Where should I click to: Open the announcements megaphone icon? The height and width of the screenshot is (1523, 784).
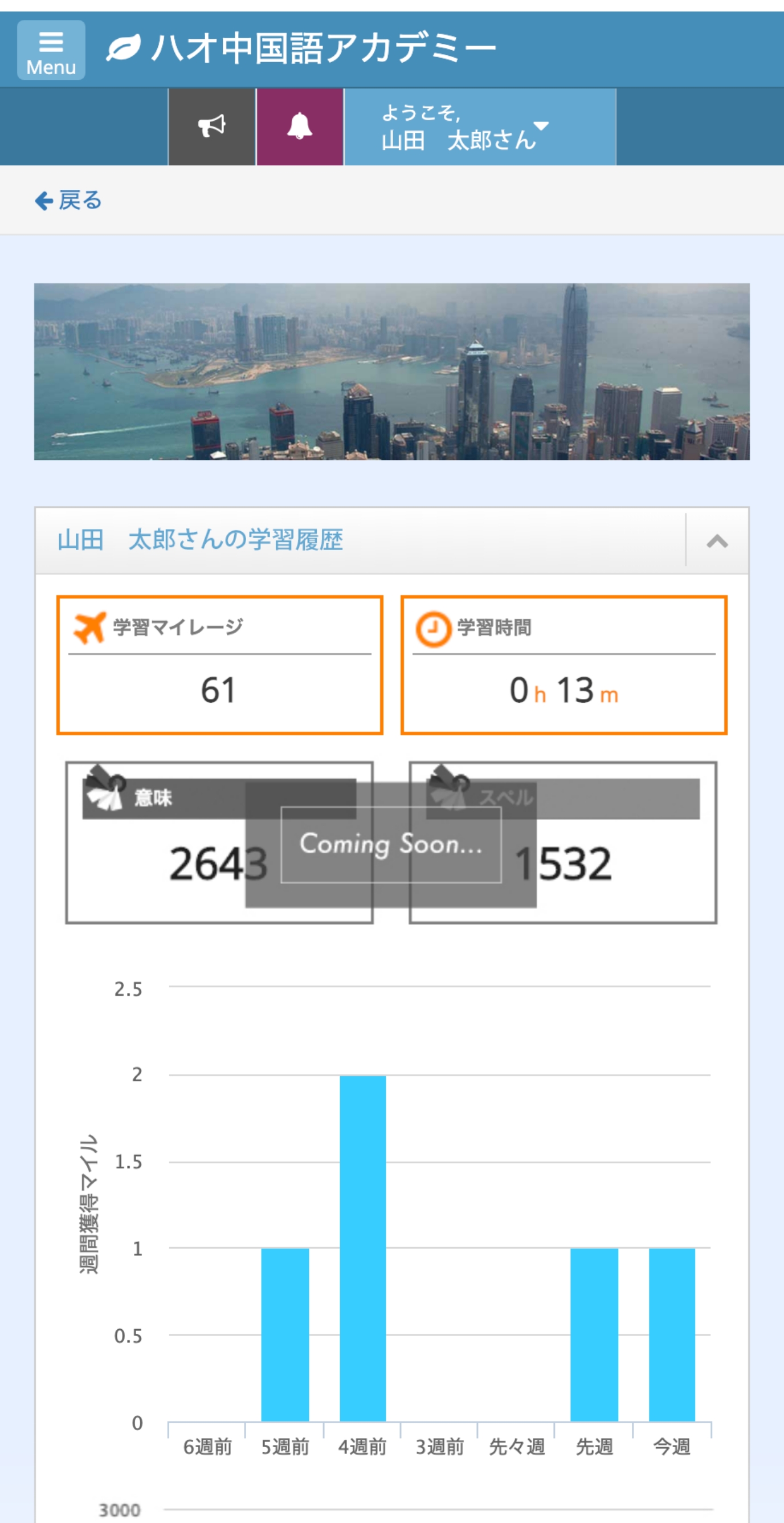(x=211, y=127)
